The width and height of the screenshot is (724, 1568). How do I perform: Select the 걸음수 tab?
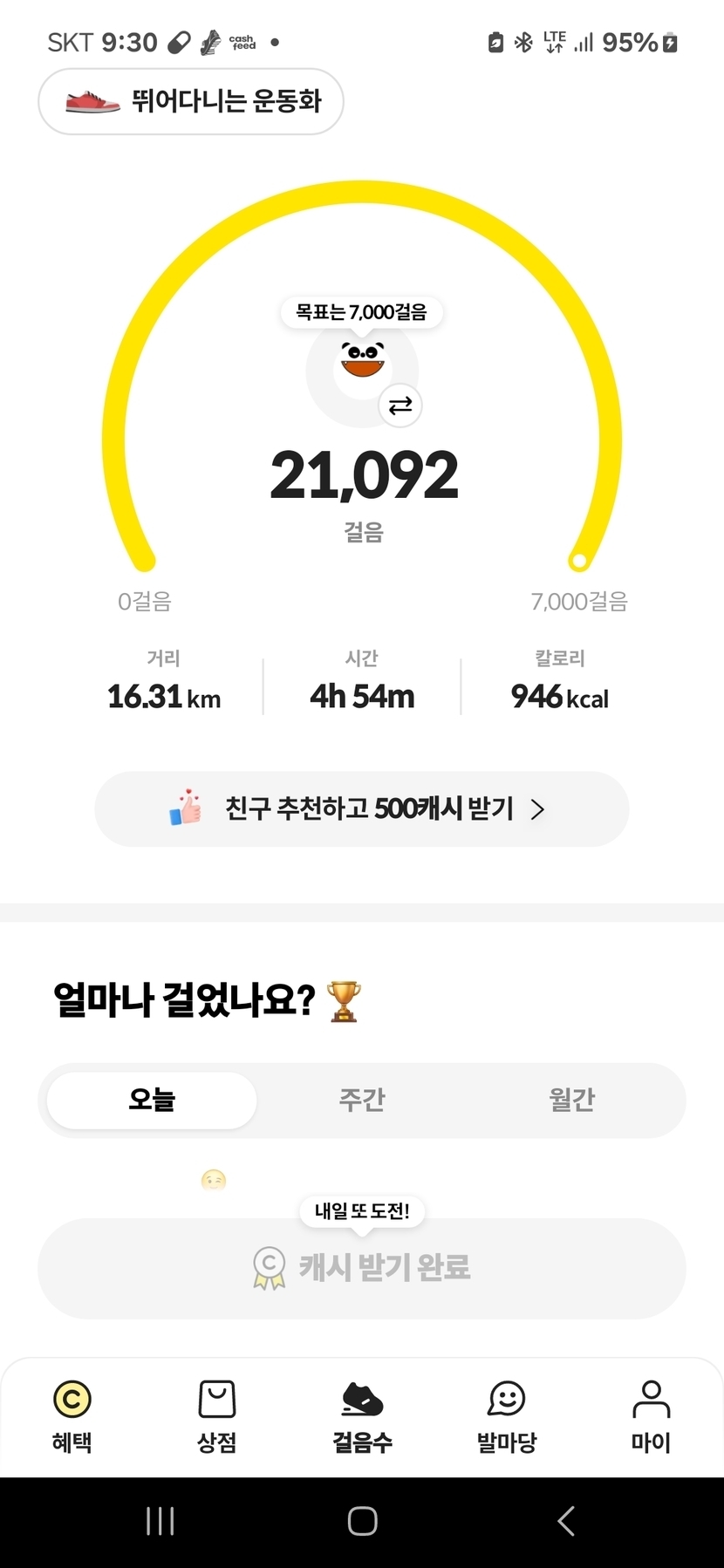(362, 1416)
